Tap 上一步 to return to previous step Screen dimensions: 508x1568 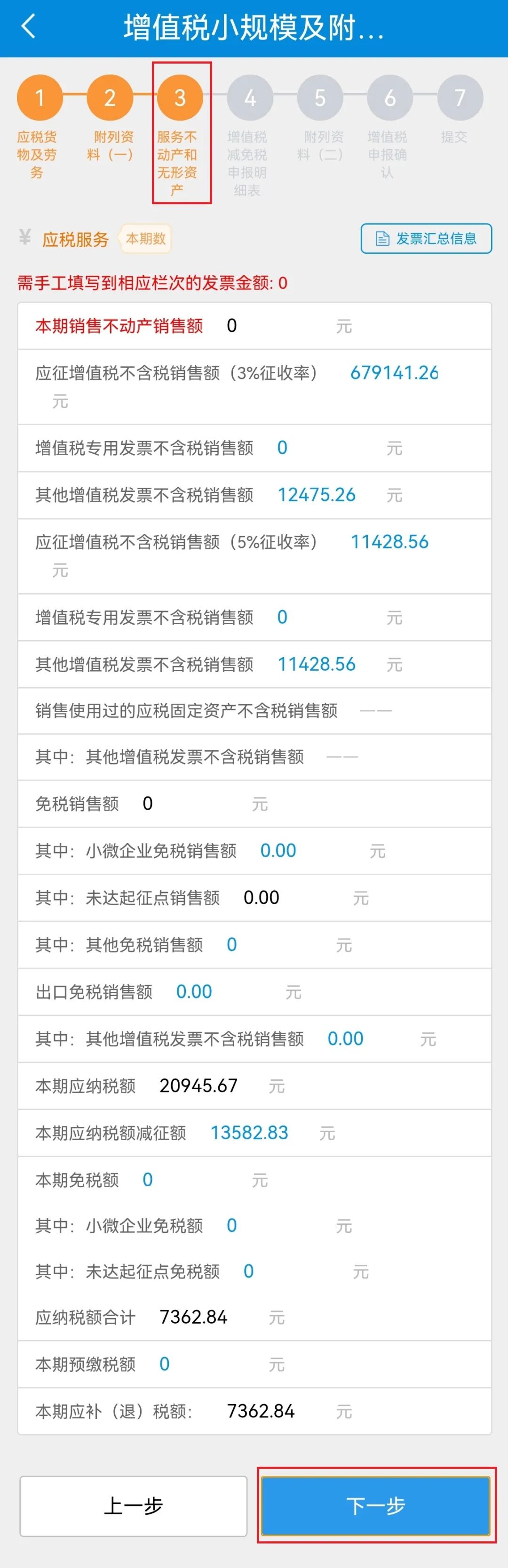click(x=133, y=1505)
